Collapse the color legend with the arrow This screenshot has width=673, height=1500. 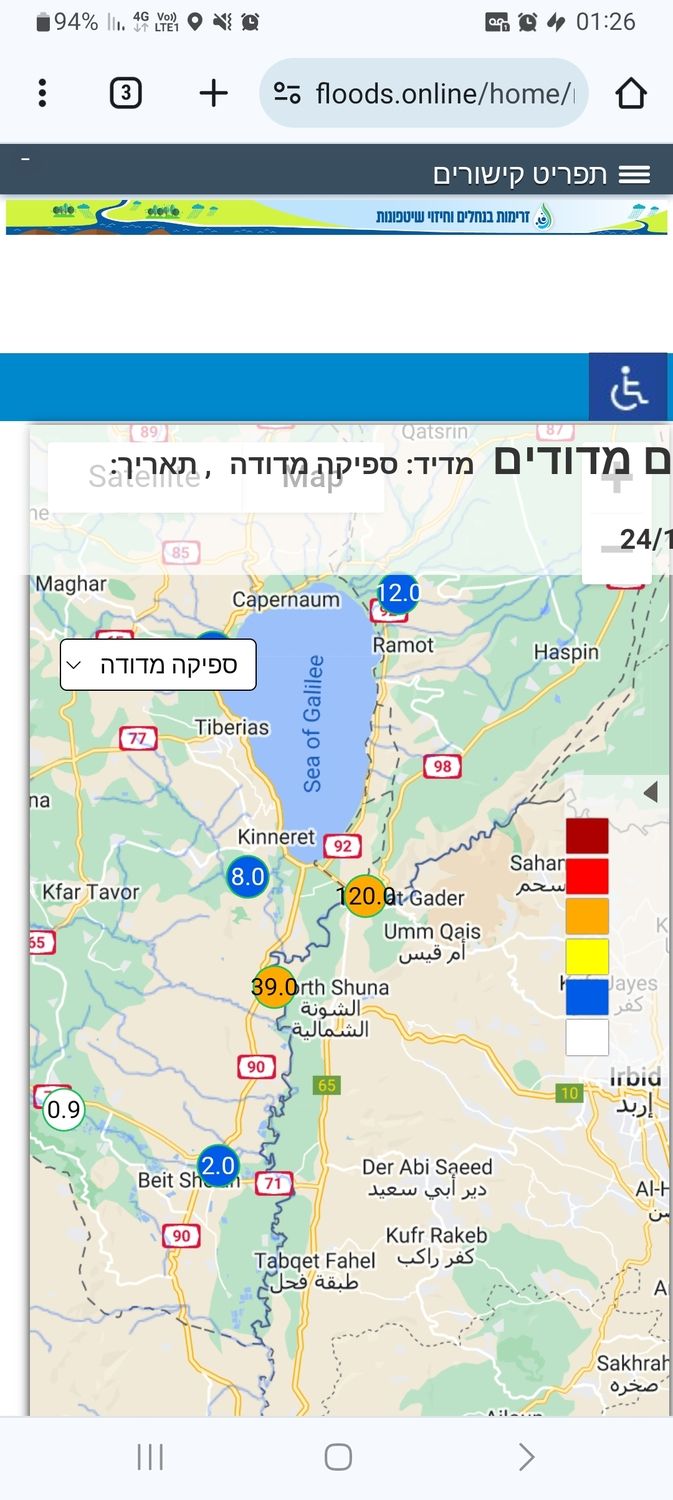click(x=650, y=793)
